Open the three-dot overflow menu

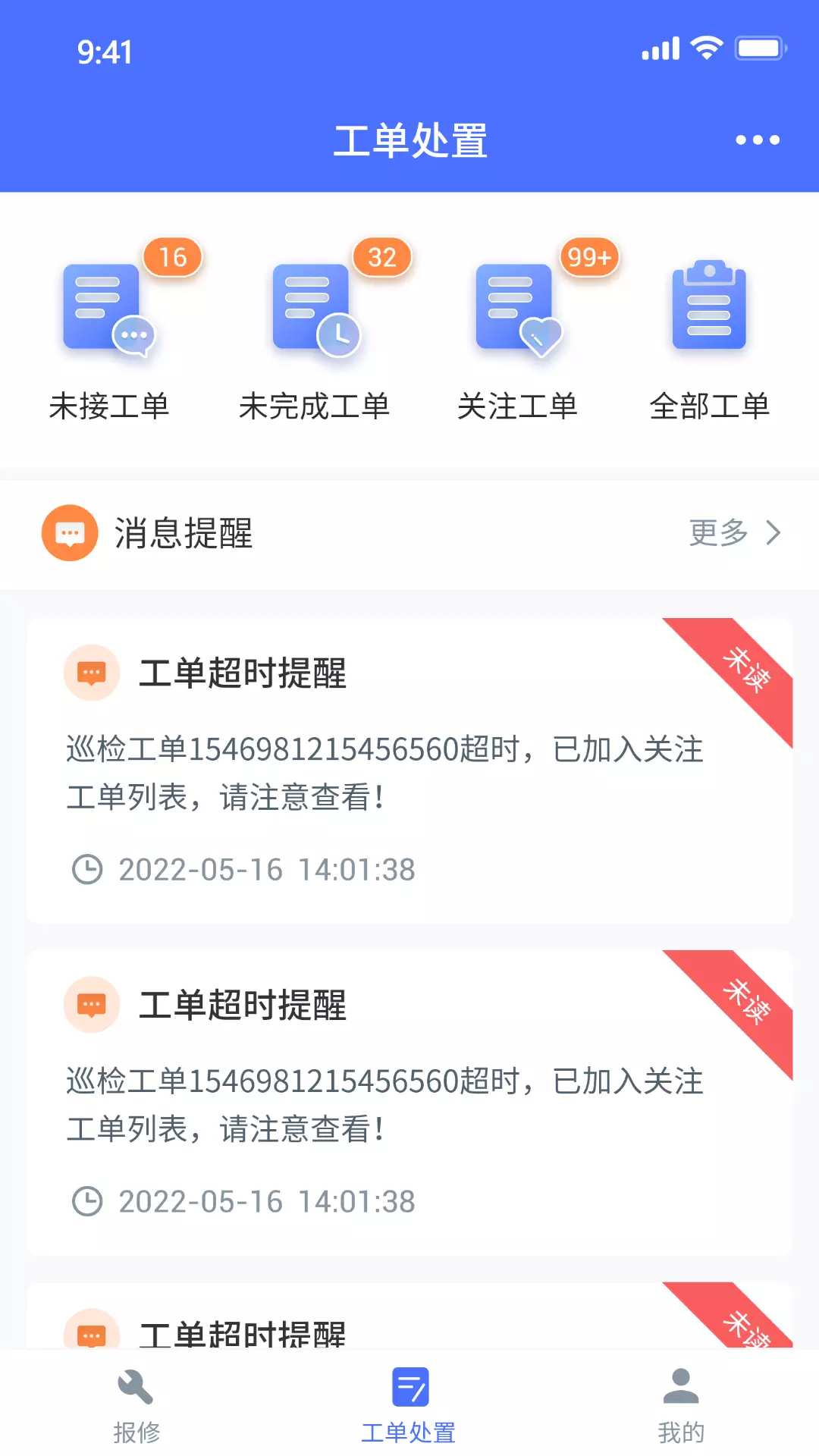click(758, 140)
